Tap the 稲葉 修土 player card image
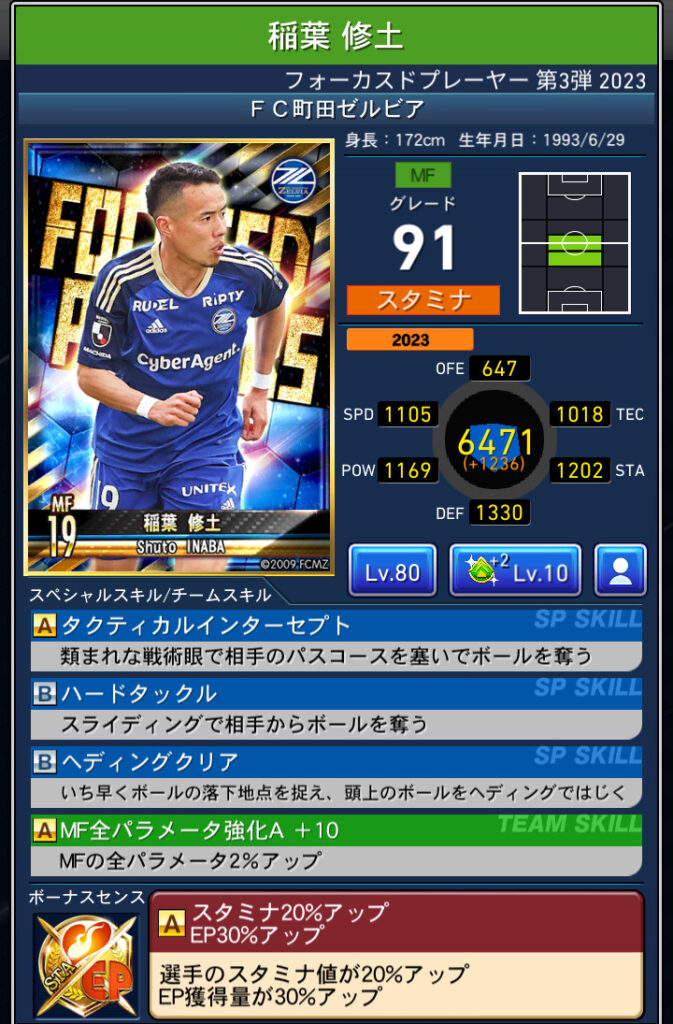 [x=179, y=357]
